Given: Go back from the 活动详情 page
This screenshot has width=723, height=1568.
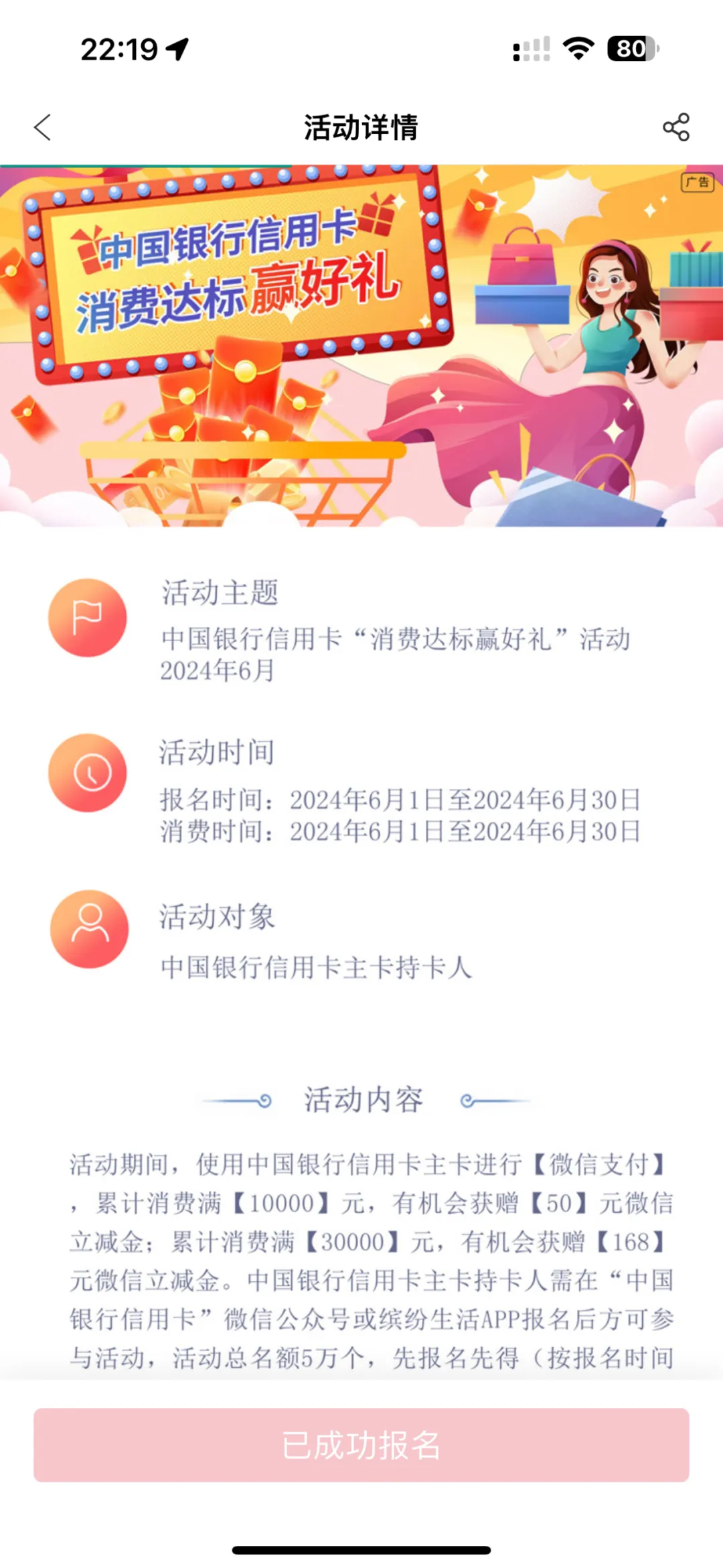Looking at the screenshot, I should (x=43, y=127).
